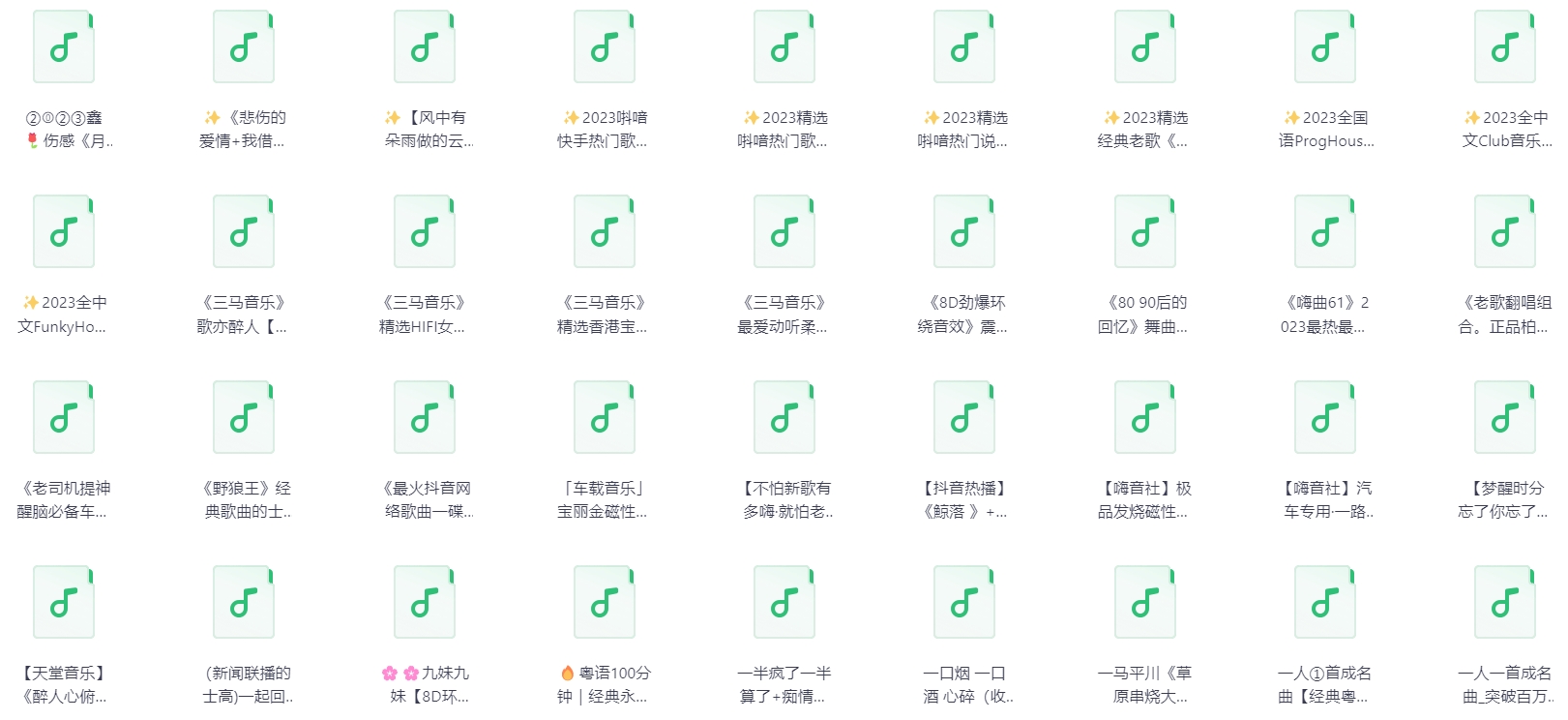
Task: Open the 2023全国语ProgHouse music file
Action: click(1325, 47)
